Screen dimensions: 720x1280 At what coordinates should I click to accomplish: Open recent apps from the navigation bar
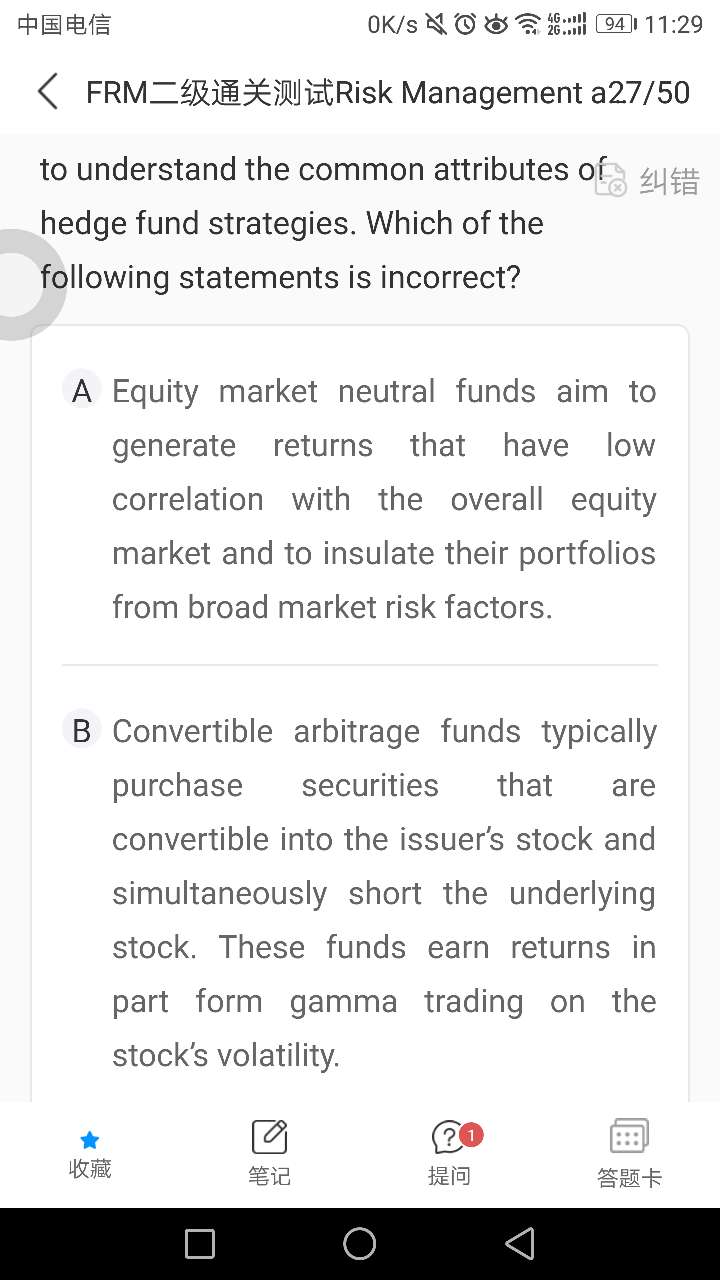[x=200, y=1244]
